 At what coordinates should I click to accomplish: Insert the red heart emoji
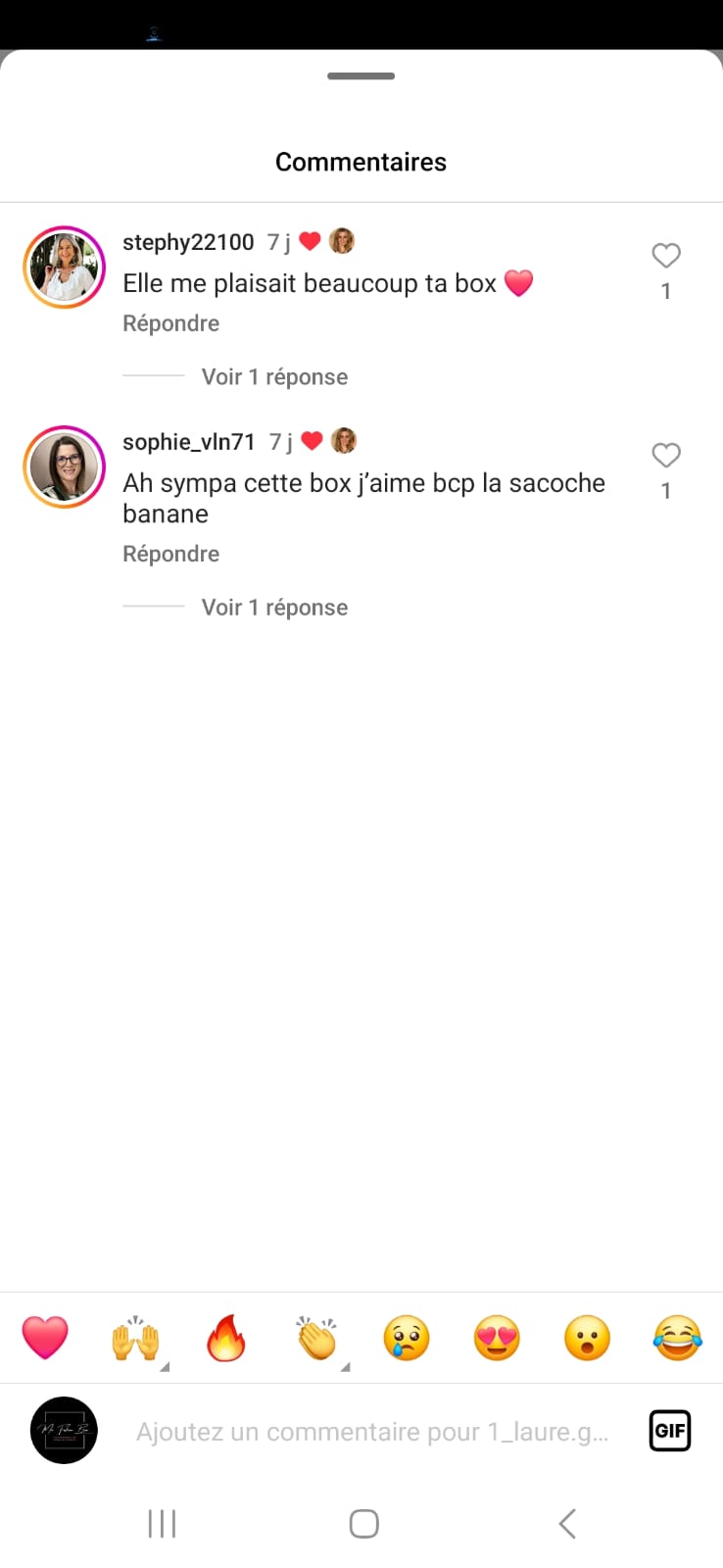point(45,1338)
